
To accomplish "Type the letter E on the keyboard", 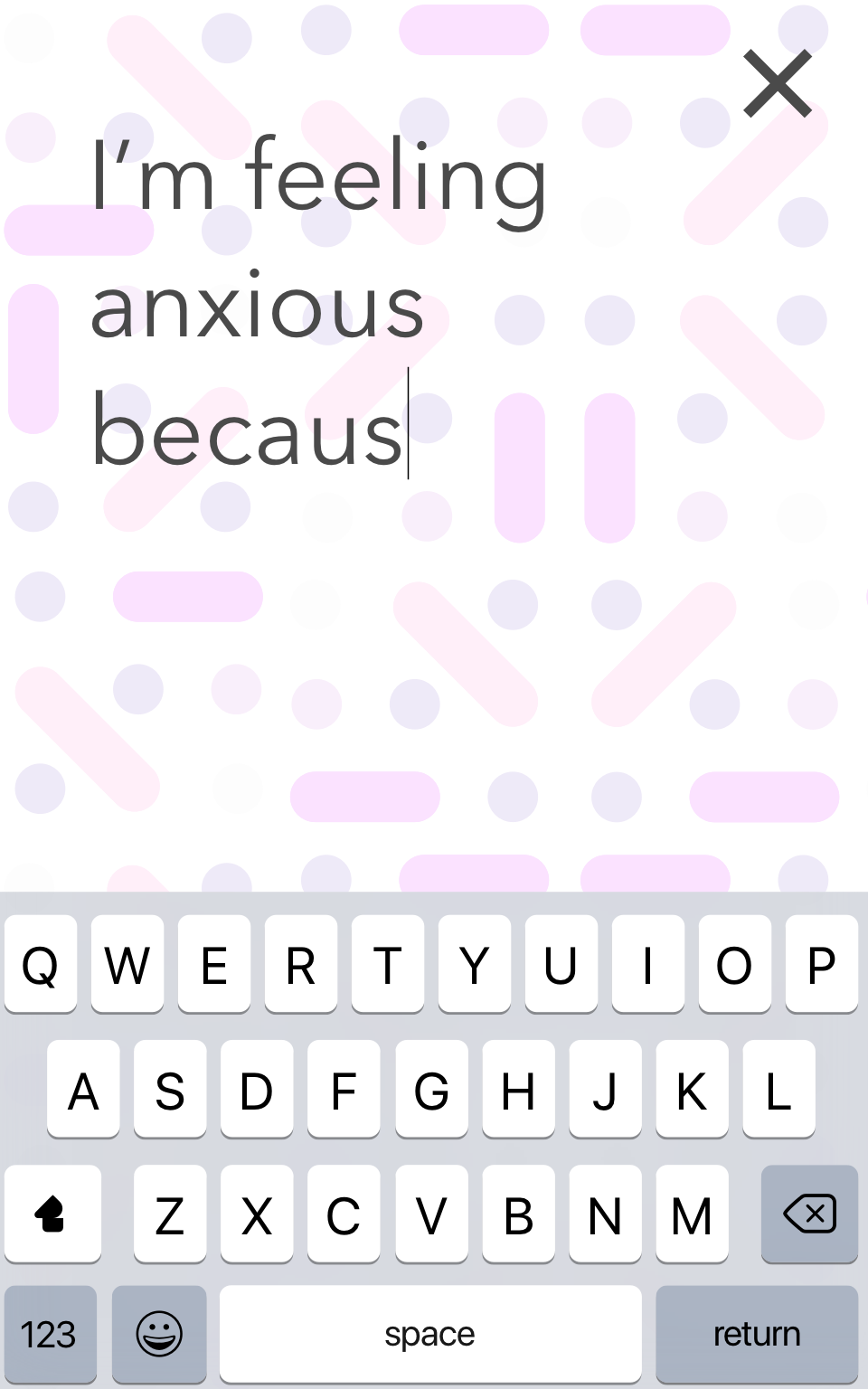I will [214, 964].
